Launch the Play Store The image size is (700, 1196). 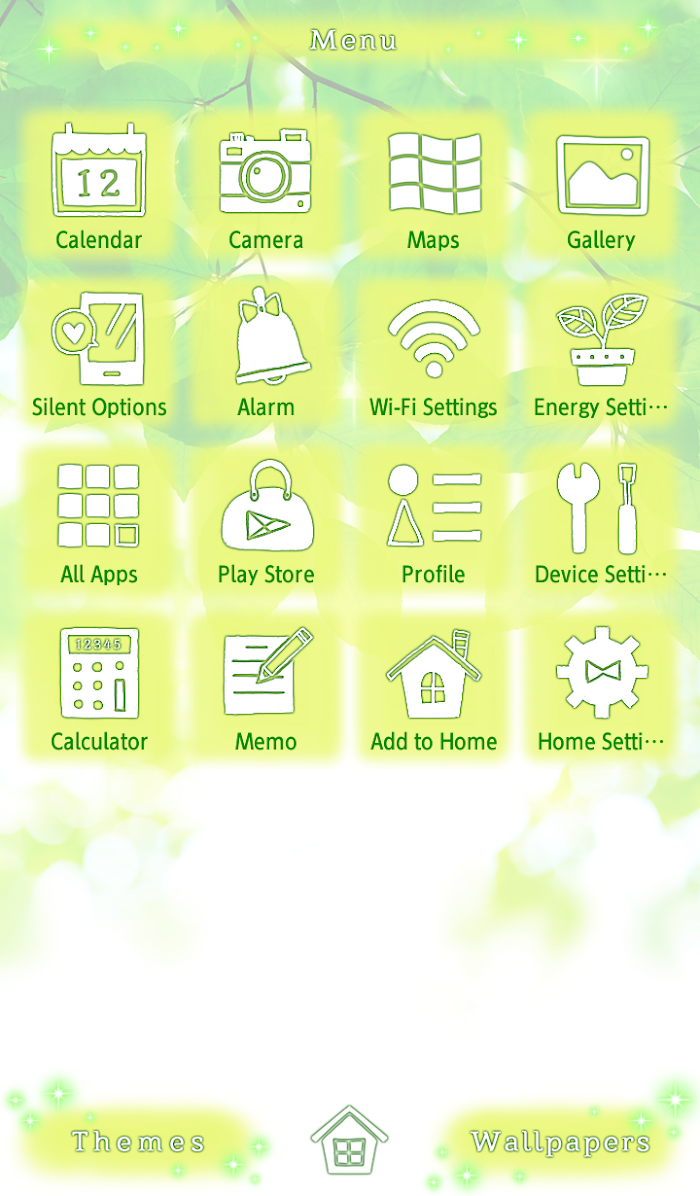266,521
